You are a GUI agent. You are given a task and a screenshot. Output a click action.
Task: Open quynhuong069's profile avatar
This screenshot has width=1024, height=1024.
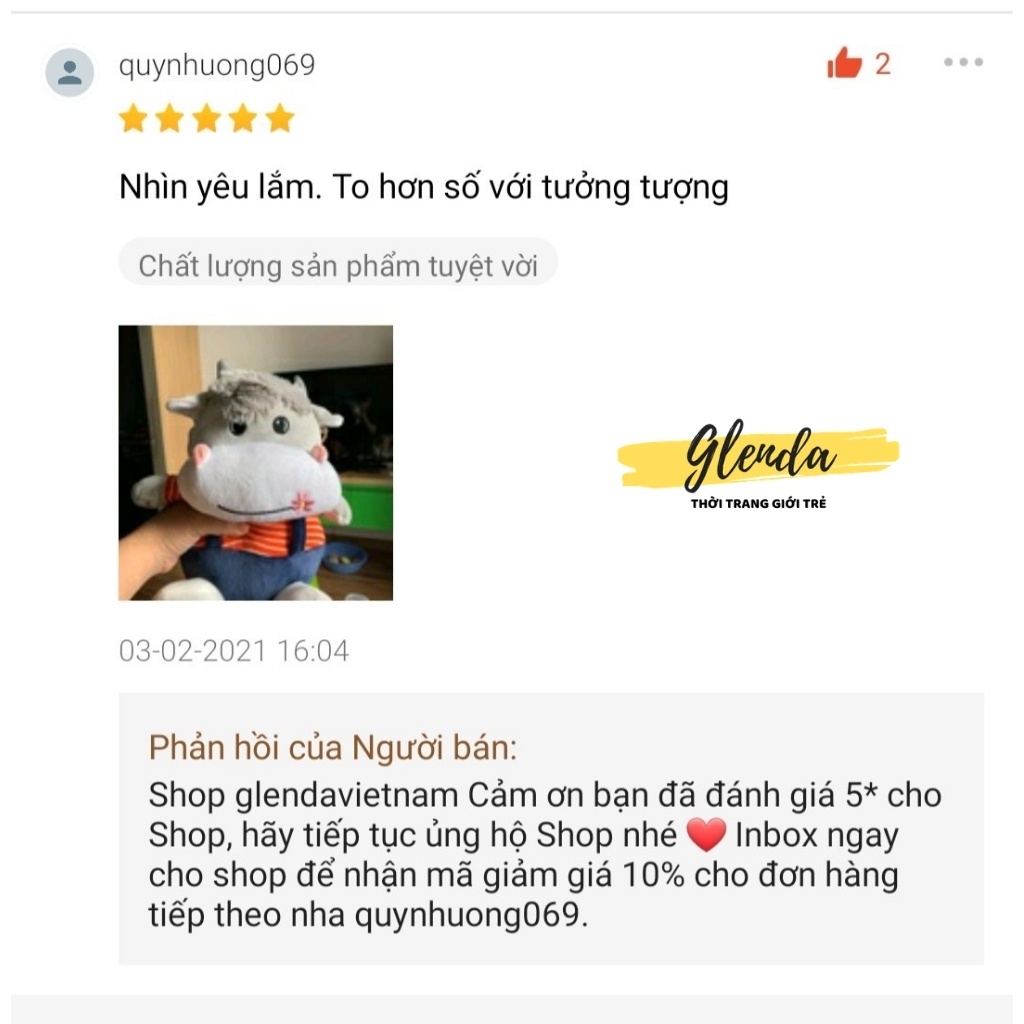pyautogui.click(x=70, y=72)
